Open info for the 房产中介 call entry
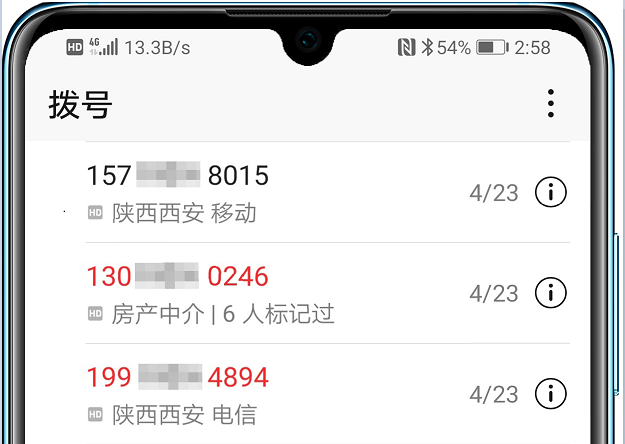This screenshot has height=444, width=625. click(551, 293)
